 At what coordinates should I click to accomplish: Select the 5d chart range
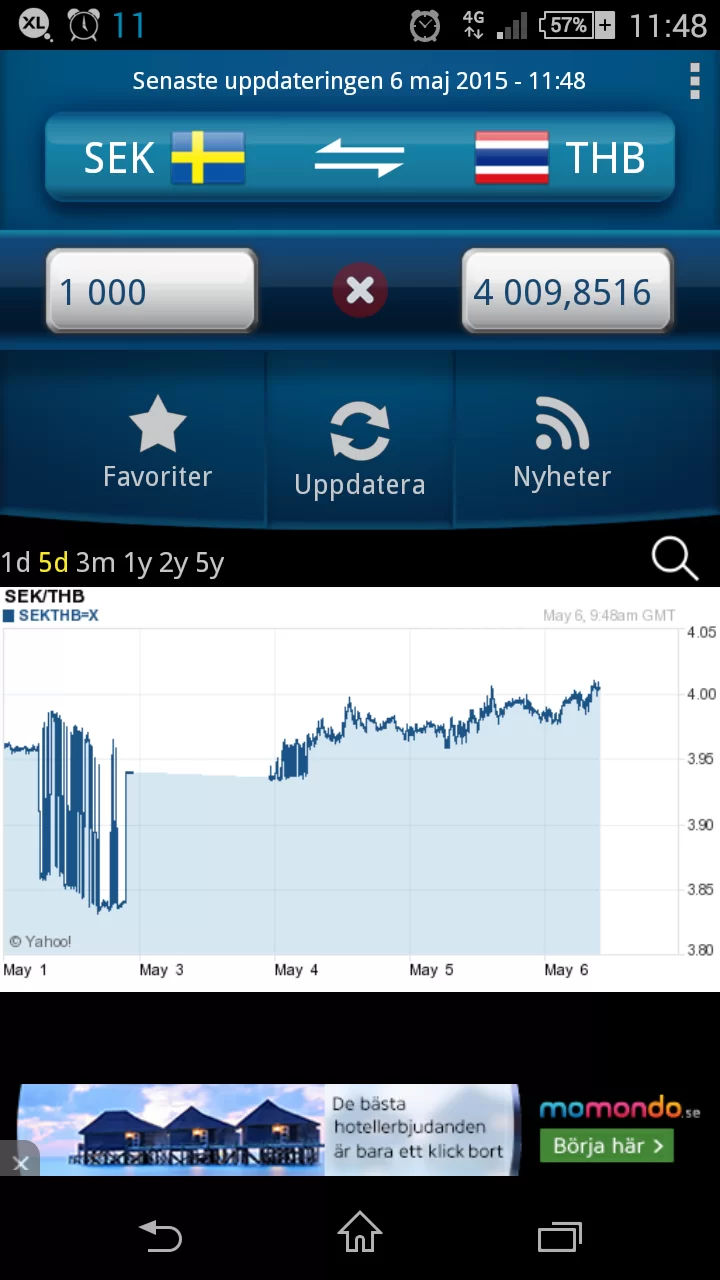point(53,563)
